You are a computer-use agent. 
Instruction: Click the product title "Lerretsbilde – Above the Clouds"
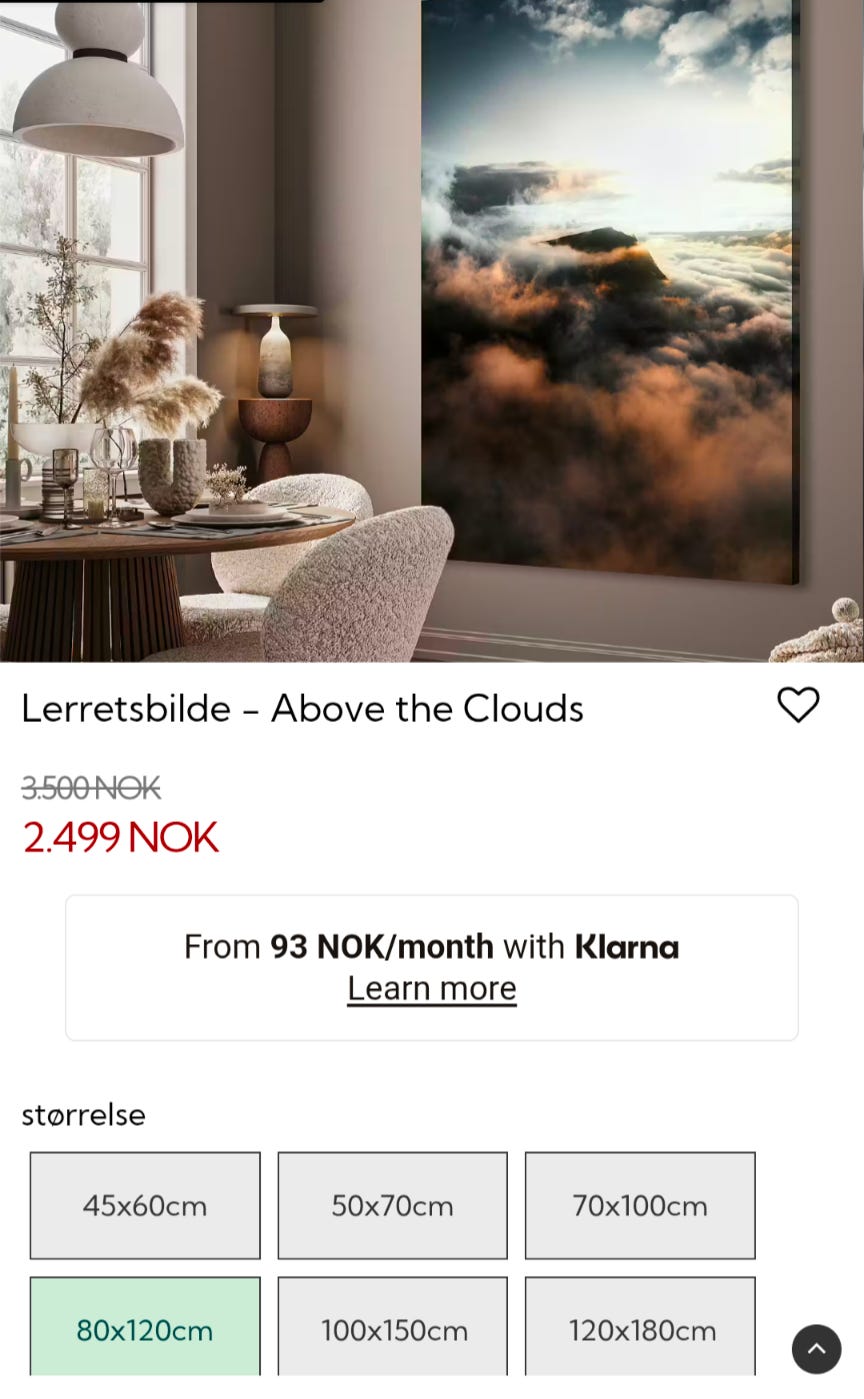[301, 708]
